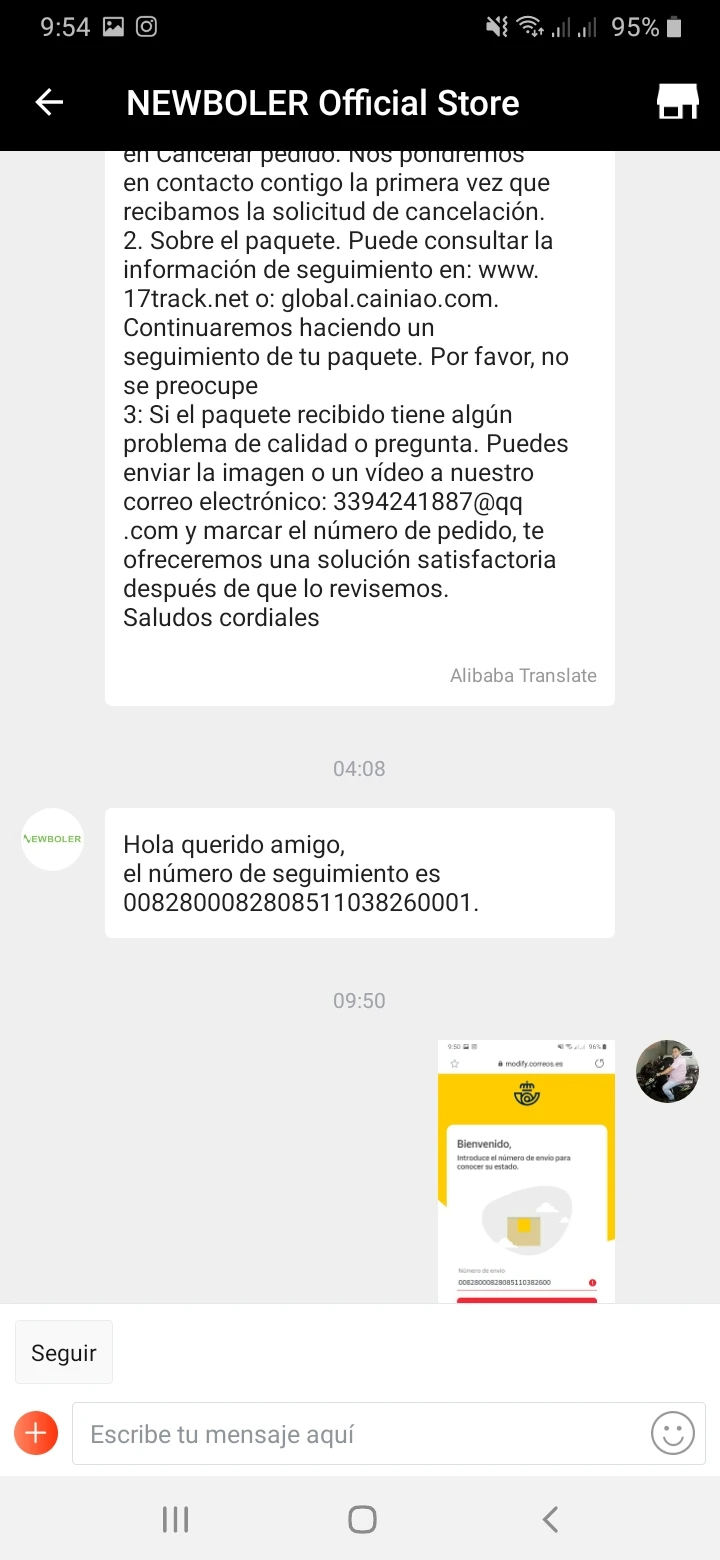720x1560 pixels.
Task: Open the recent apps view
Action: point(175,1520)
